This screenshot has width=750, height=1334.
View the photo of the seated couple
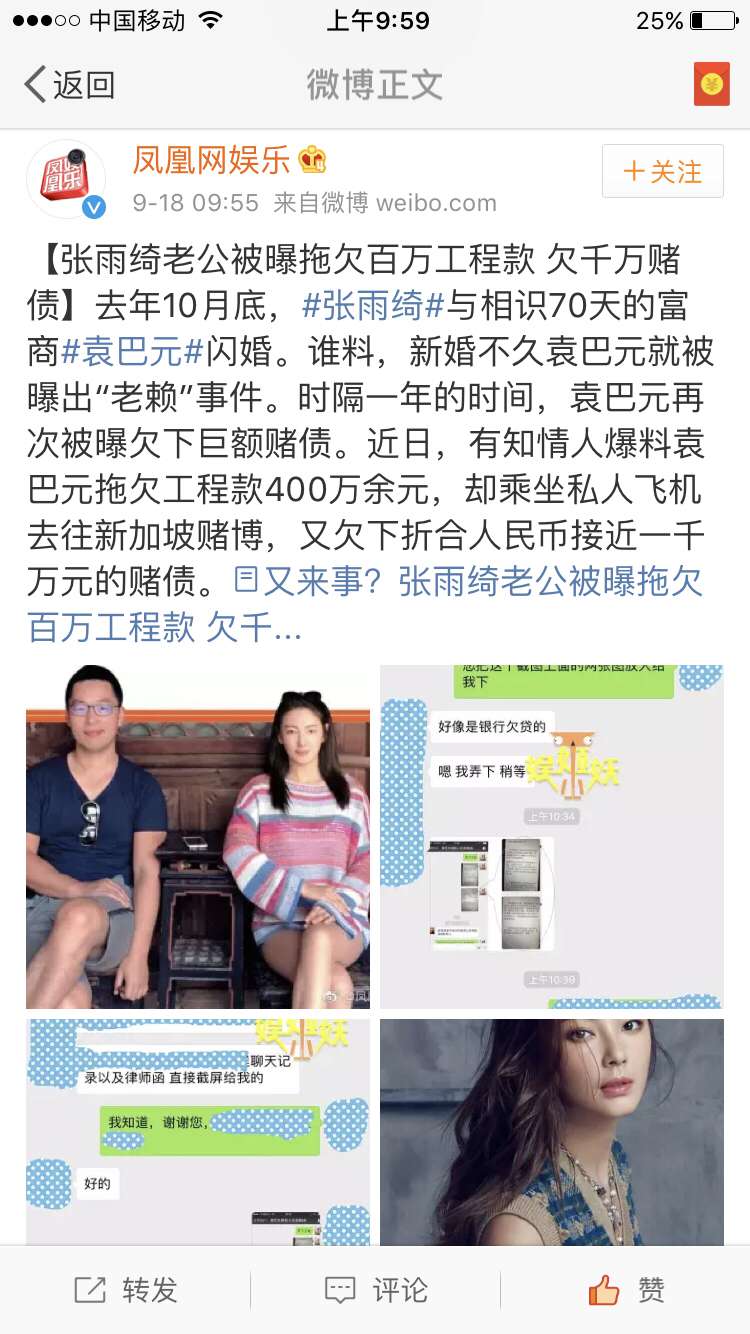coord(198,836)
